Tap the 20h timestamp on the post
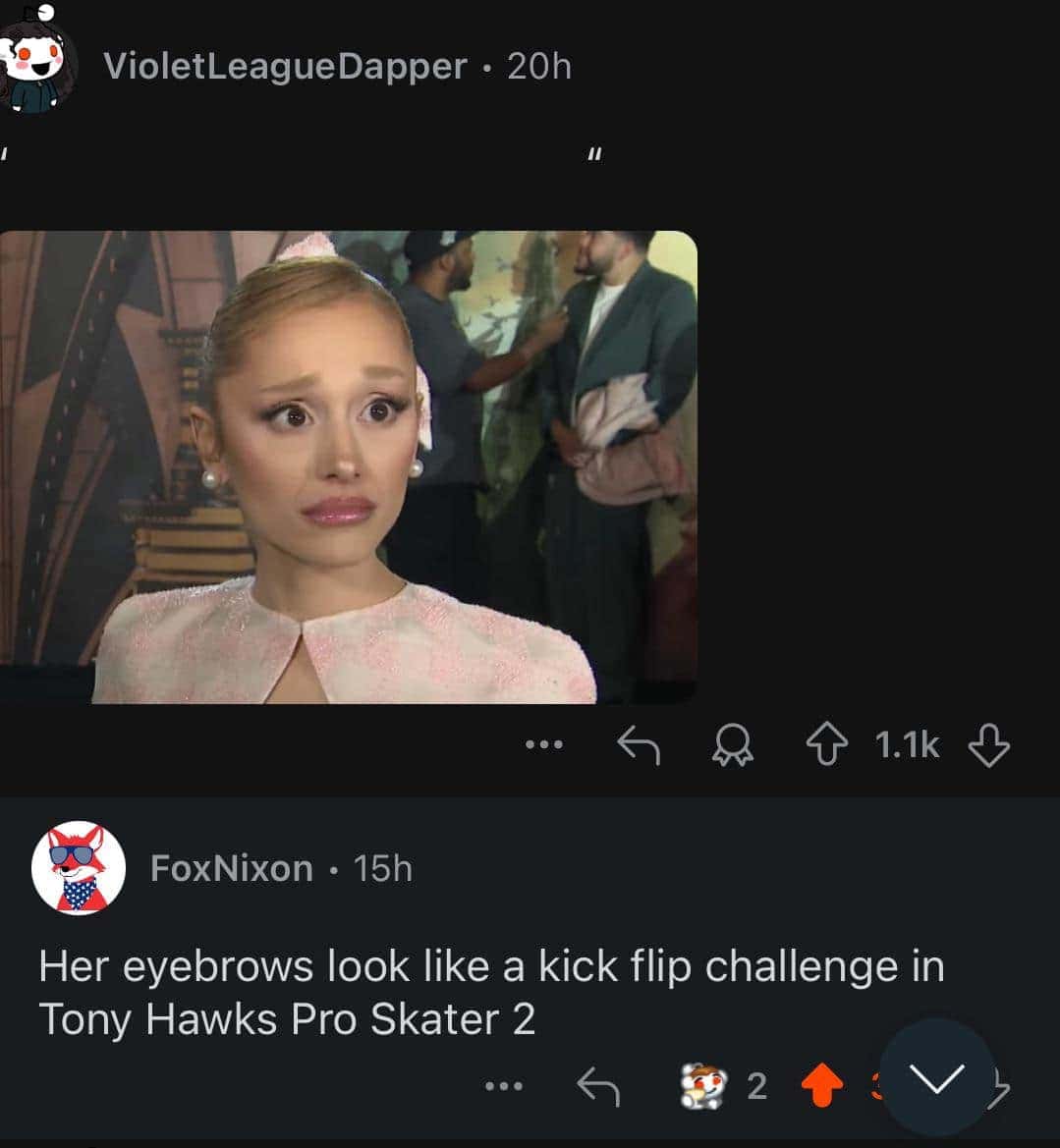 click(539, 66)
